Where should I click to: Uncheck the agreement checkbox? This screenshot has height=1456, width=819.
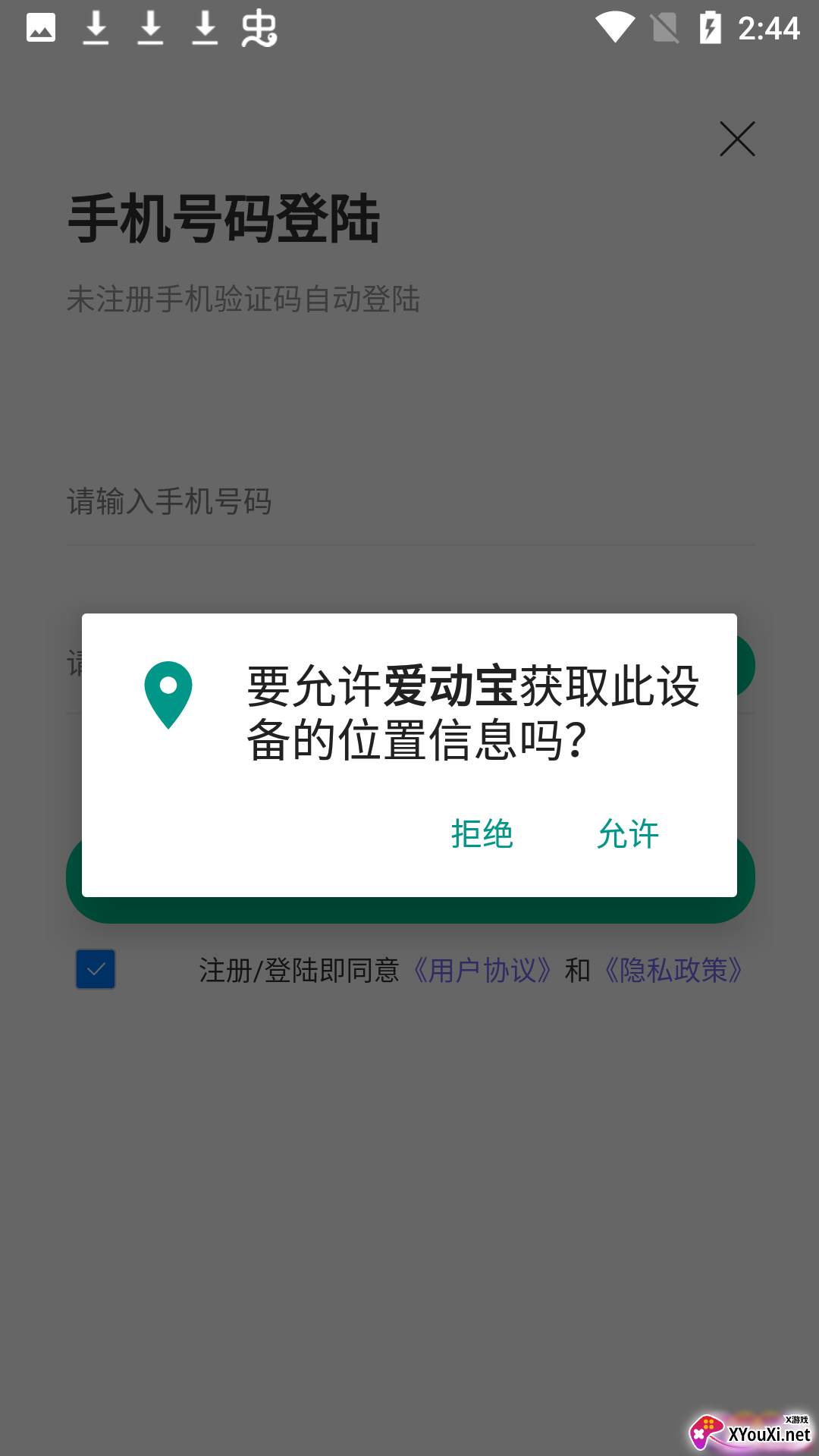pyautogui.click(x=96, y=969)
